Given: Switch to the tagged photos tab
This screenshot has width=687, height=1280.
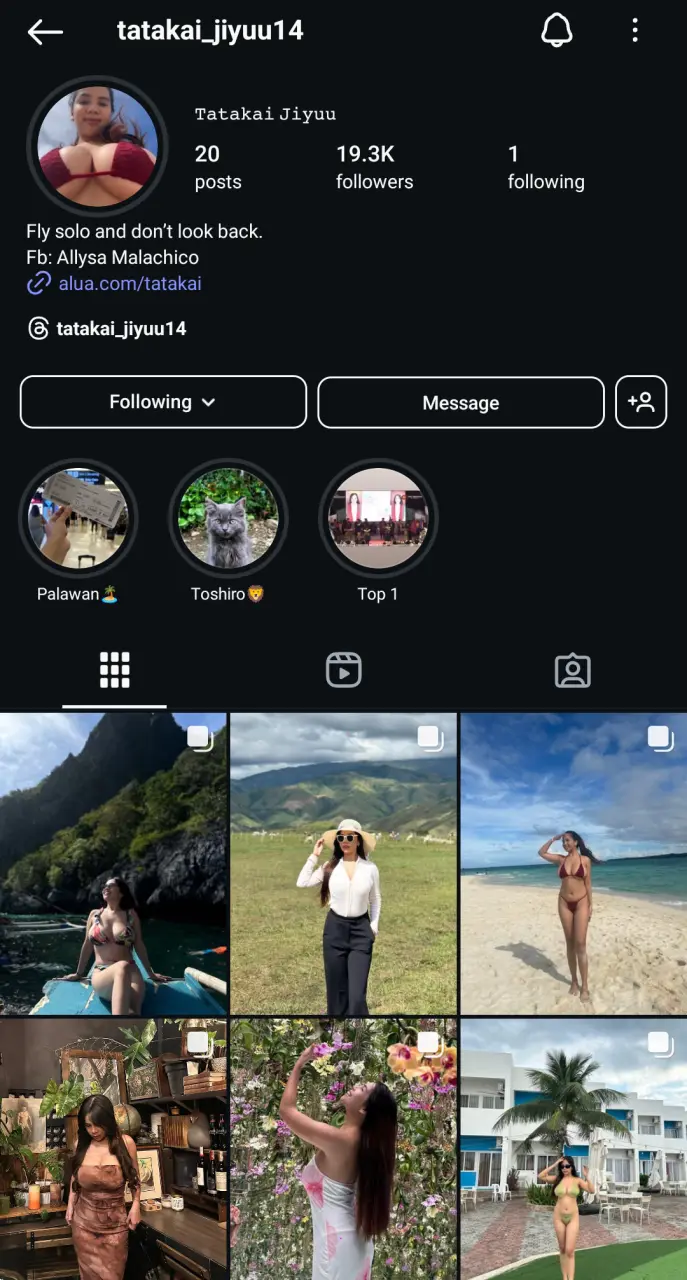Looking at the screenshot, I should coord(572,670).
